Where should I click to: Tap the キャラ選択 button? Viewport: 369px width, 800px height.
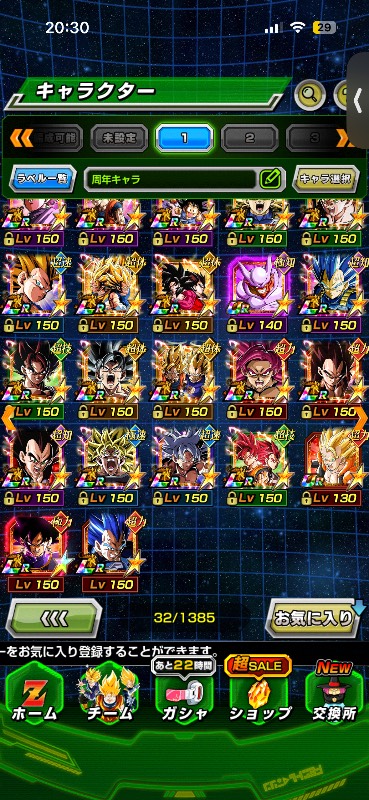pyautogui.click(x=325, y=179)
